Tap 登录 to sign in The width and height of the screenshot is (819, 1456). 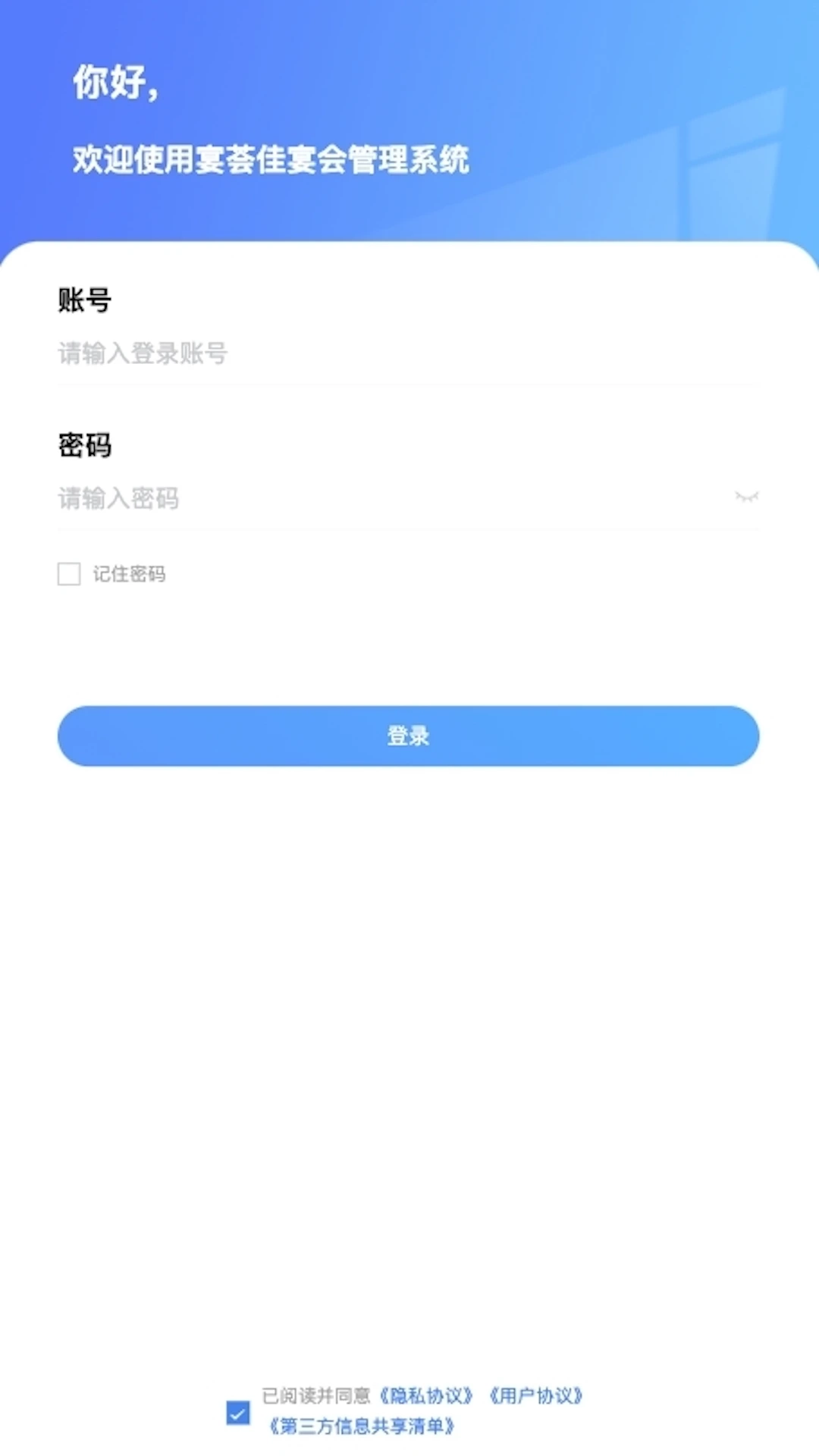(x=408, y=735)
